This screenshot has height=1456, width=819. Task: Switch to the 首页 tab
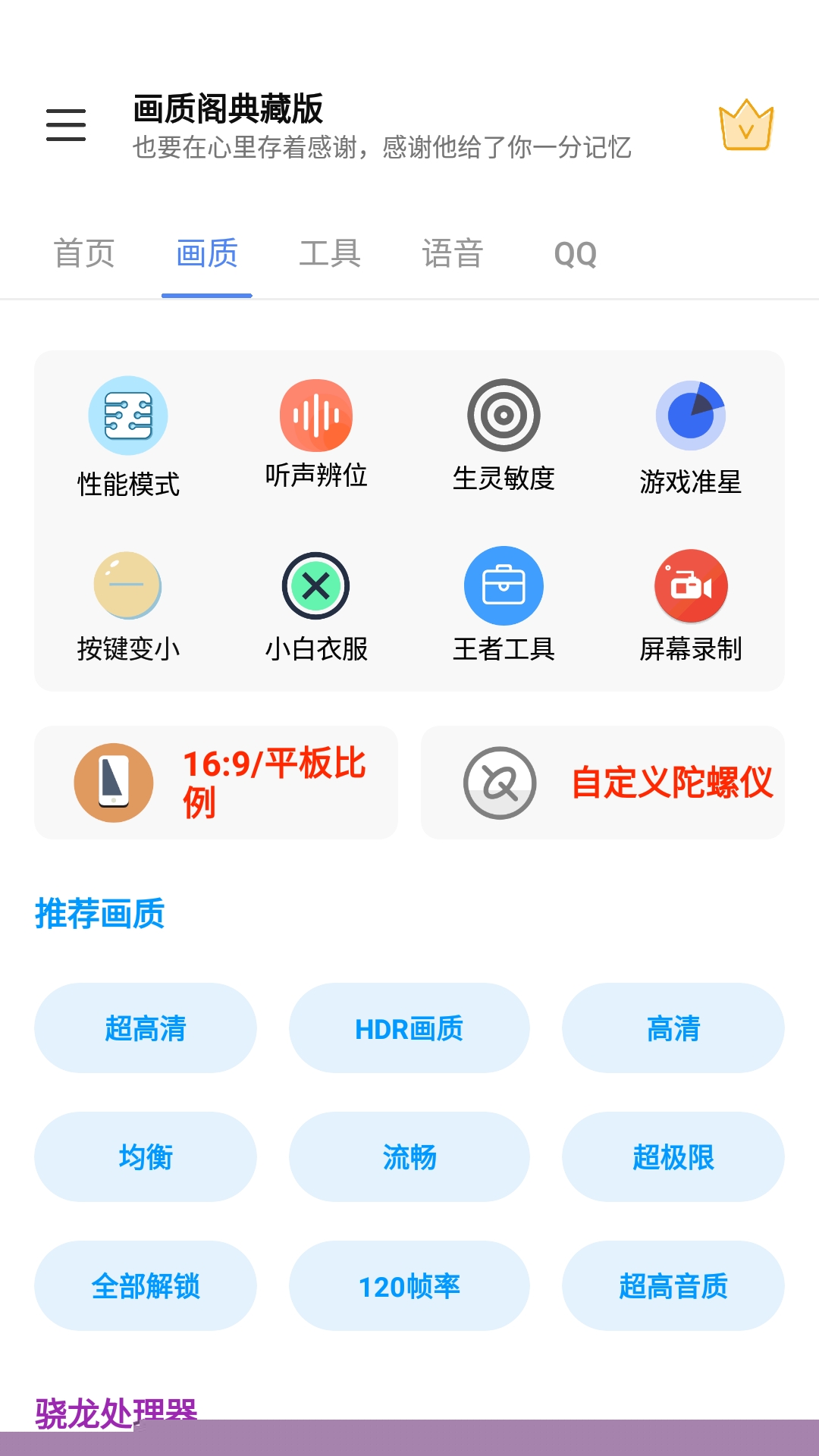pos(84,253)
